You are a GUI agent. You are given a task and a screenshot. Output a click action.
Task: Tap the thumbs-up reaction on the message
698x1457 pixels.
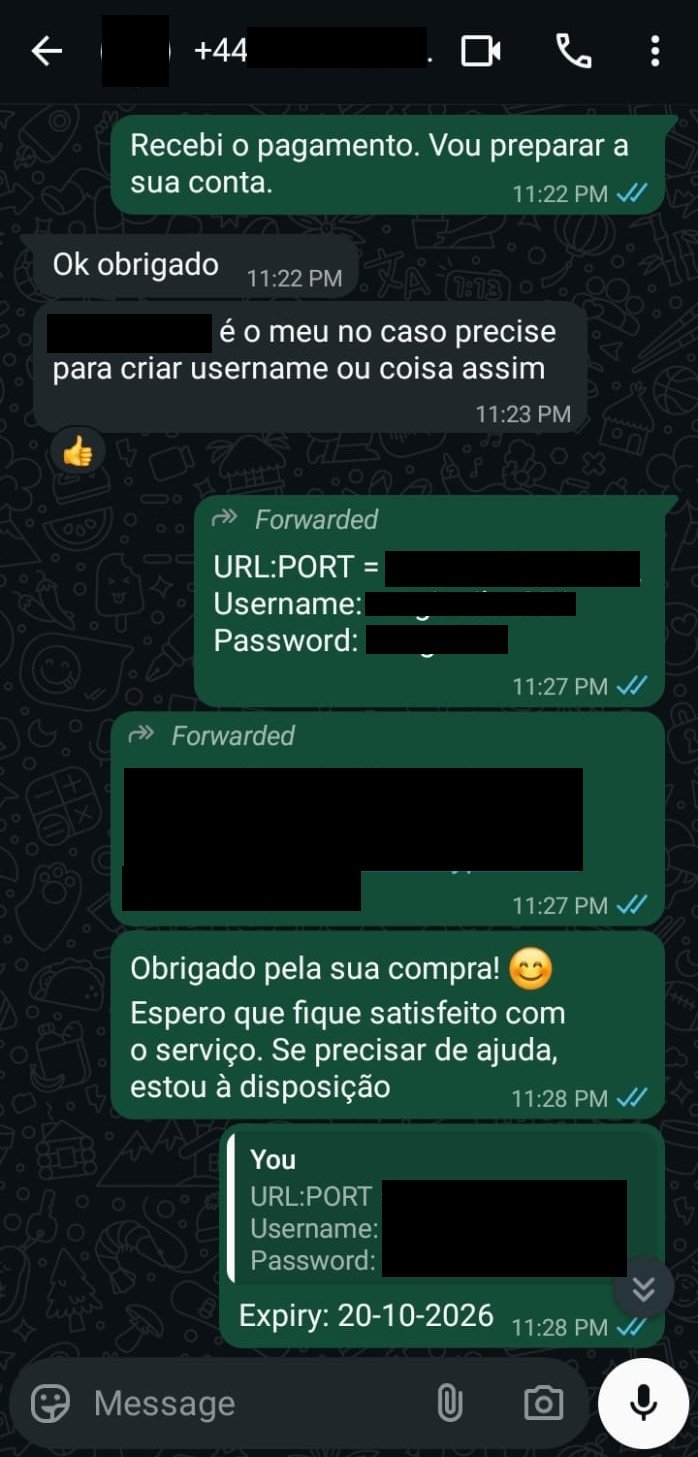[x=78, y=453]
